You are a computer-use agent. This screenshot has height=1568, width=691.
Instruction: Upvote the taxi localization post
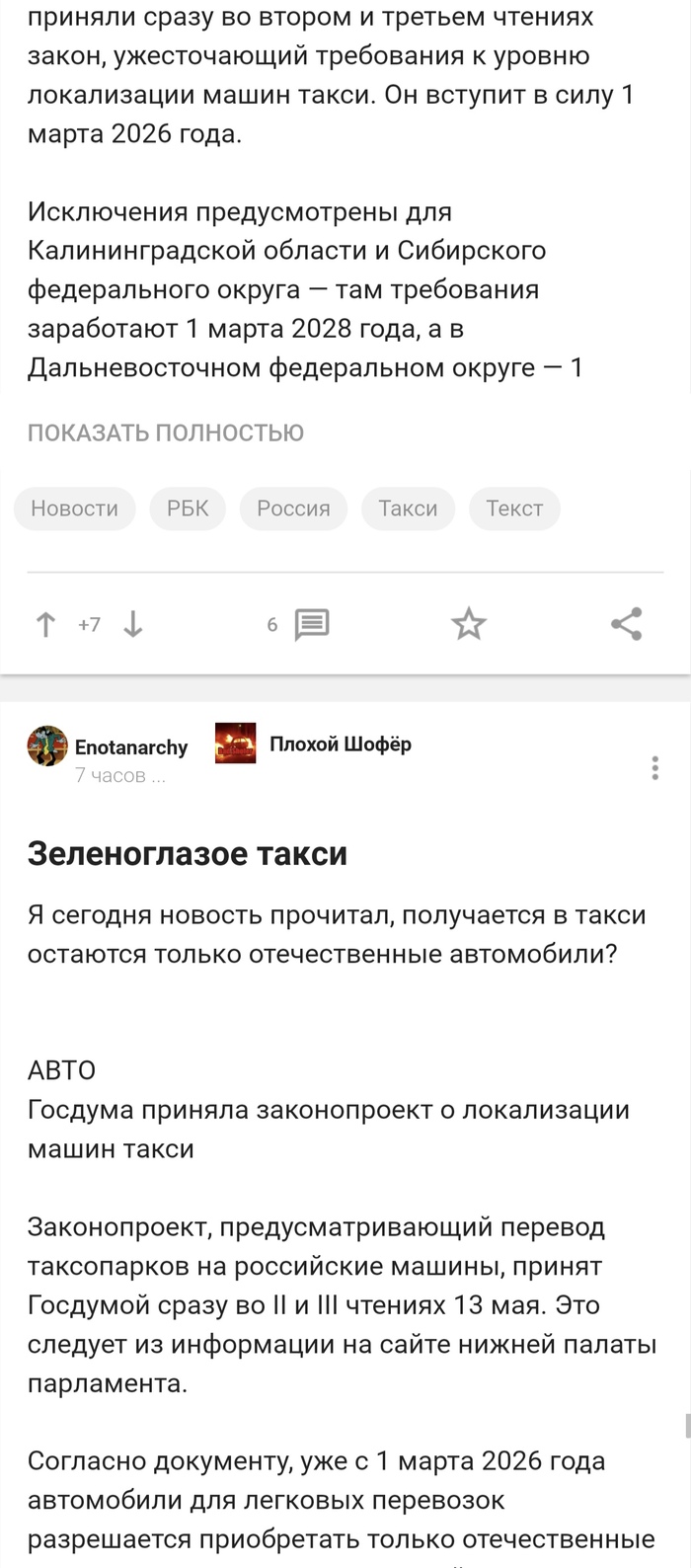pyautogui.click(x=45, y=624)
